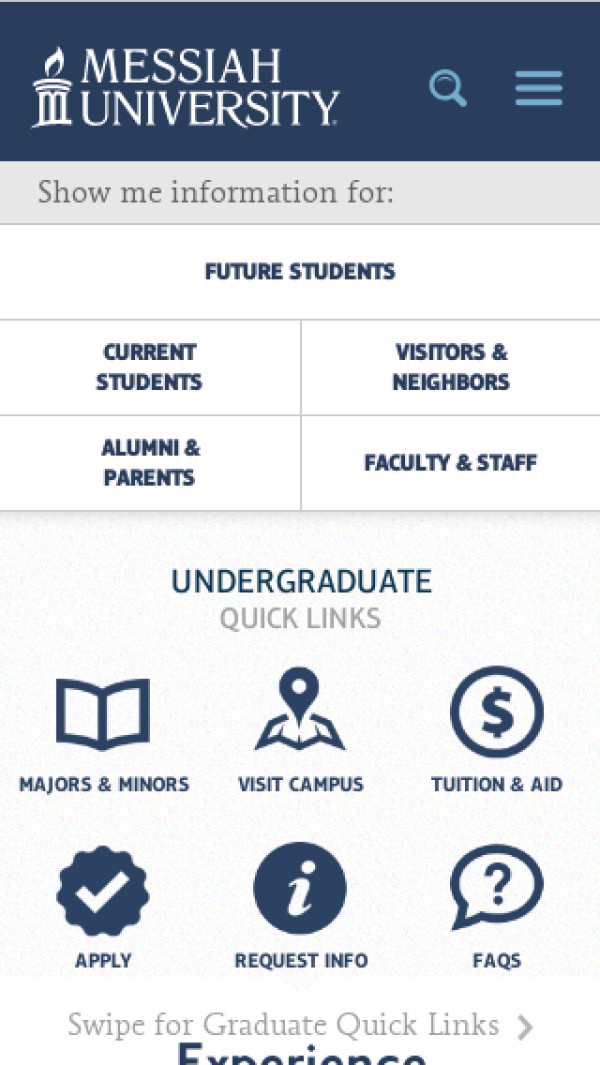
Task: Open the hamburger menu
Action: tap(539, 88)
